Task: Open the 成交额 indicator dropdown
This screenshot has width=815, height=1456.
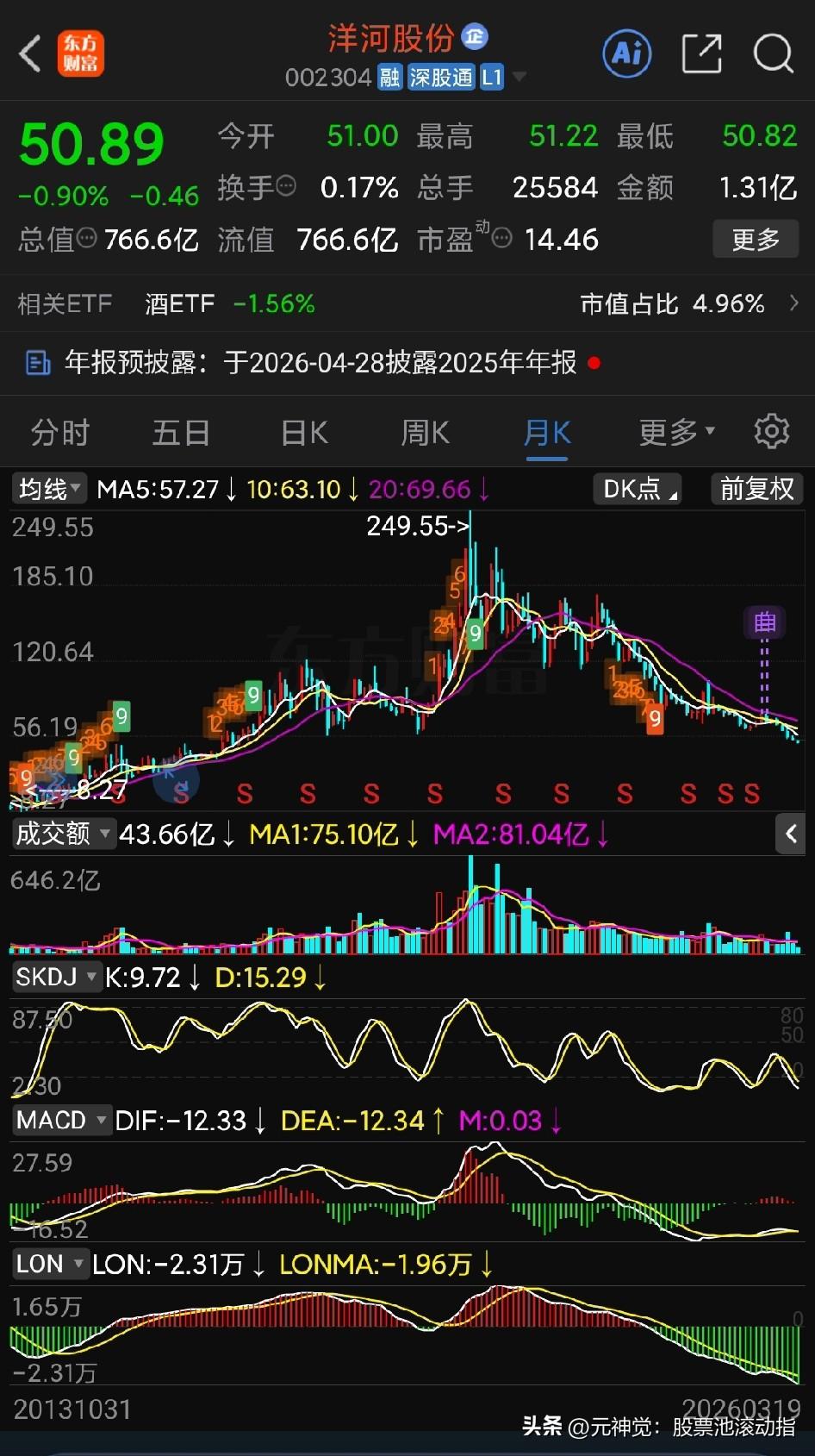Action: pyautogui.click(x=62, y=834)
